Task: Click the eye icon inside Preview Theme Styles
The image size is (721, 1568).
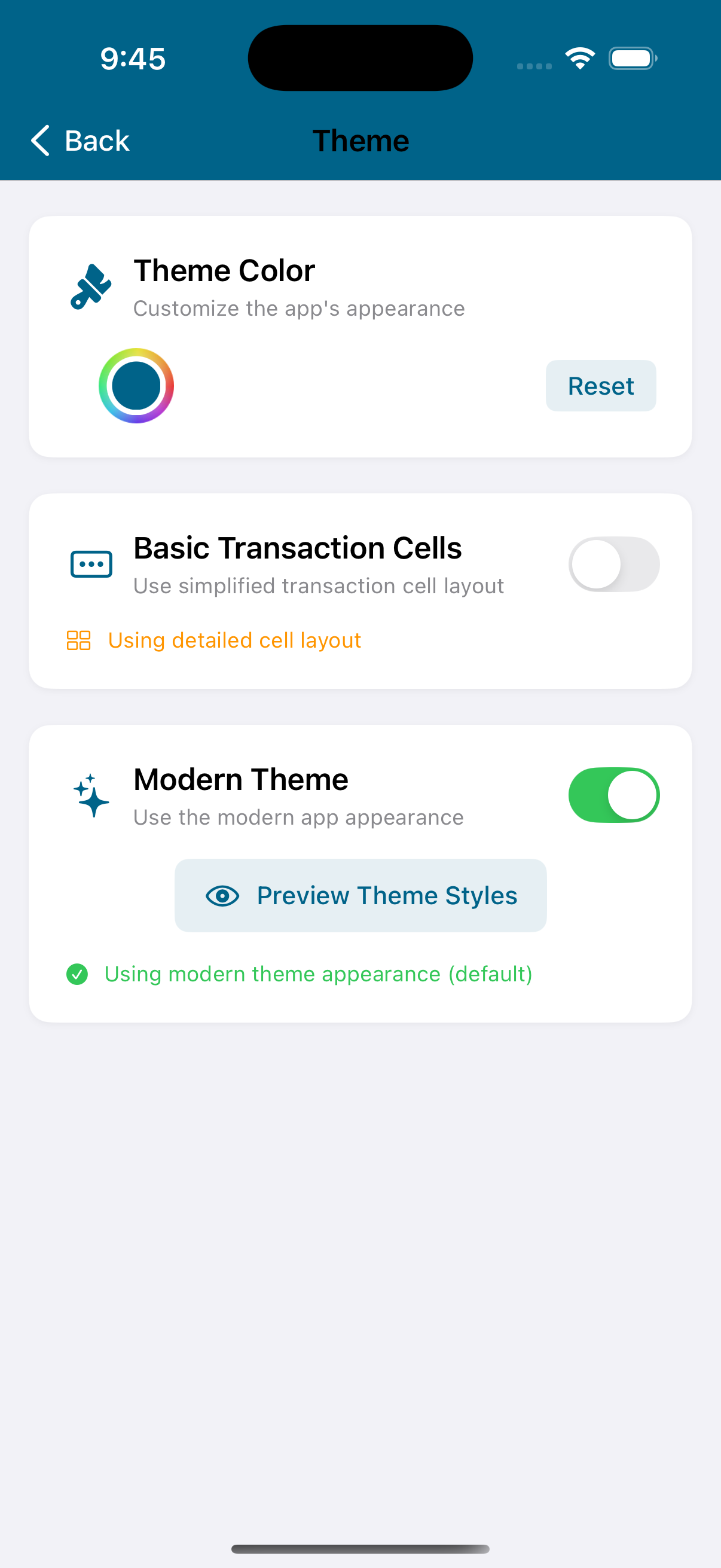Action: pos(222,895)
